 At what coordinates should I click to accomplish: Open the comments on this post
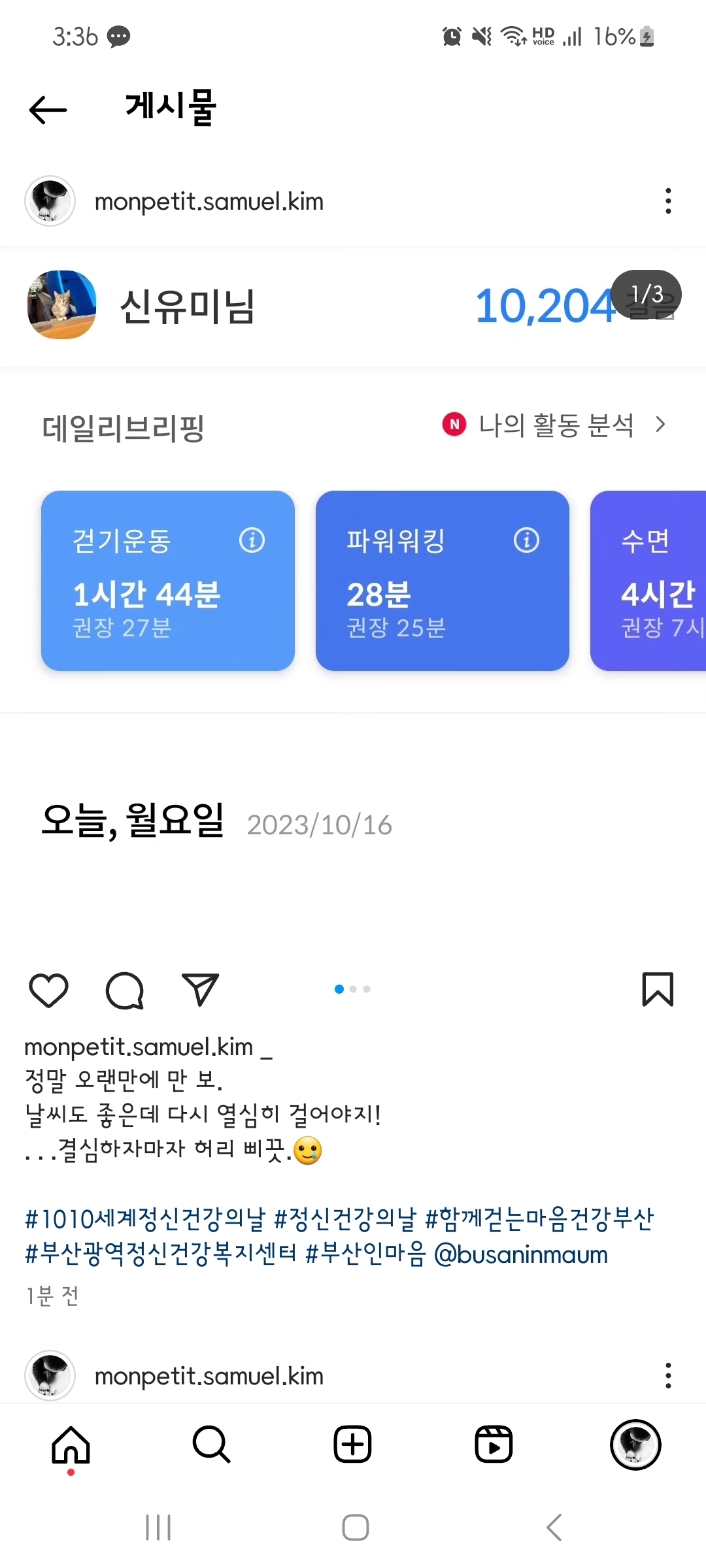124,990
